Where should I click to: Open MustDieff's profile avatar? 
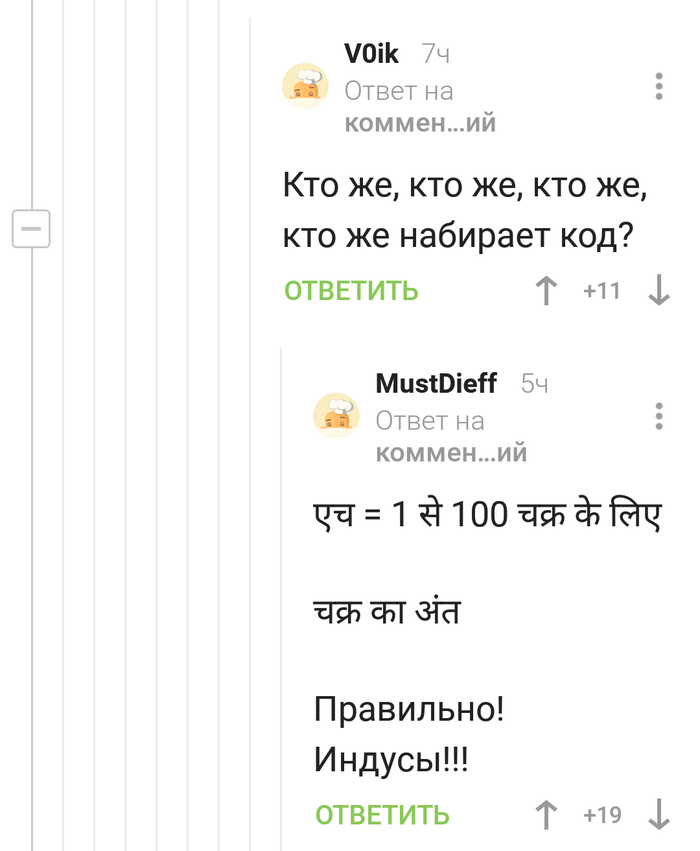click(x=337, y=416)
